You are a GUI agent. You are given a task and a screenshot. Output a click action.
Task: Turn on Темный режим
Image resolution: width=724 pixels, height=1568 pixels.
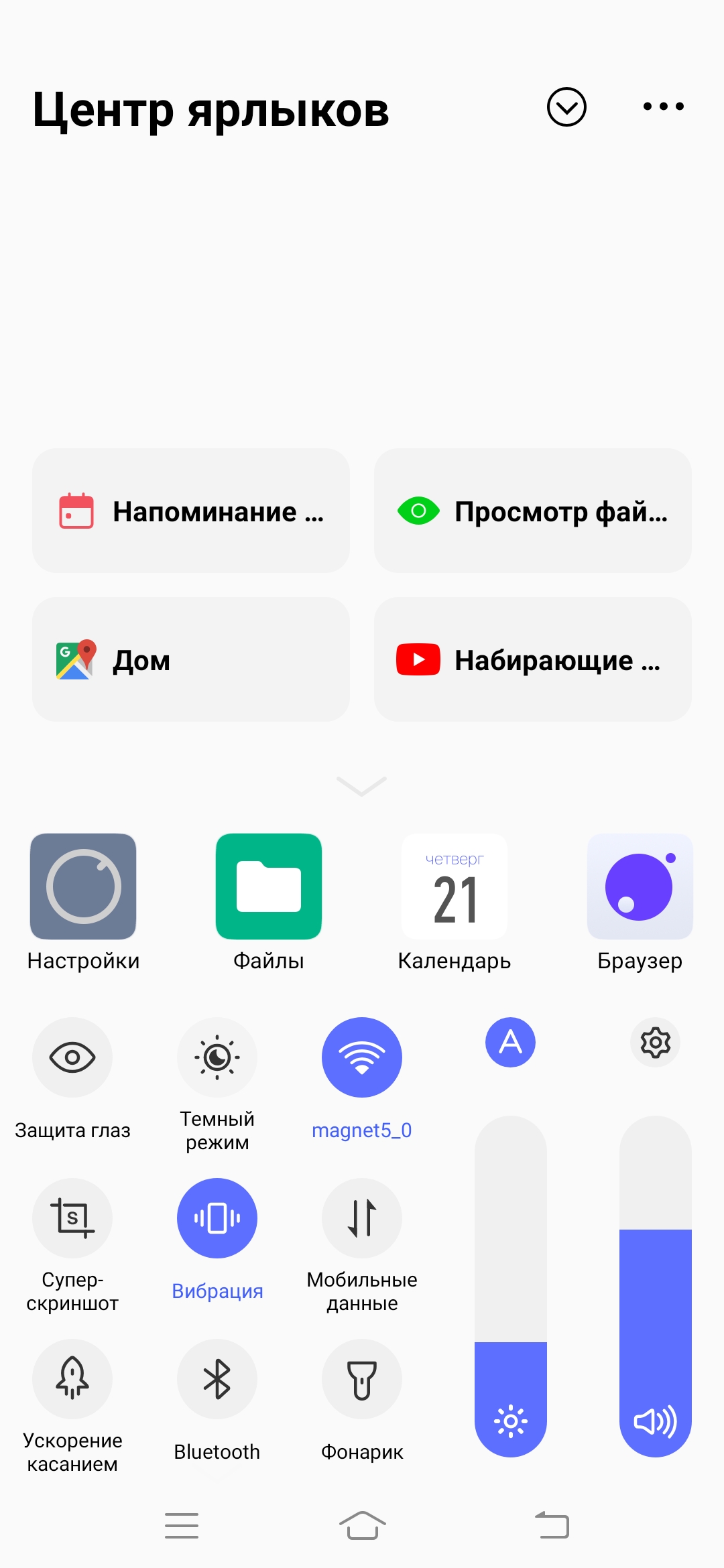pyautogui.click(x=217, y=1057)
